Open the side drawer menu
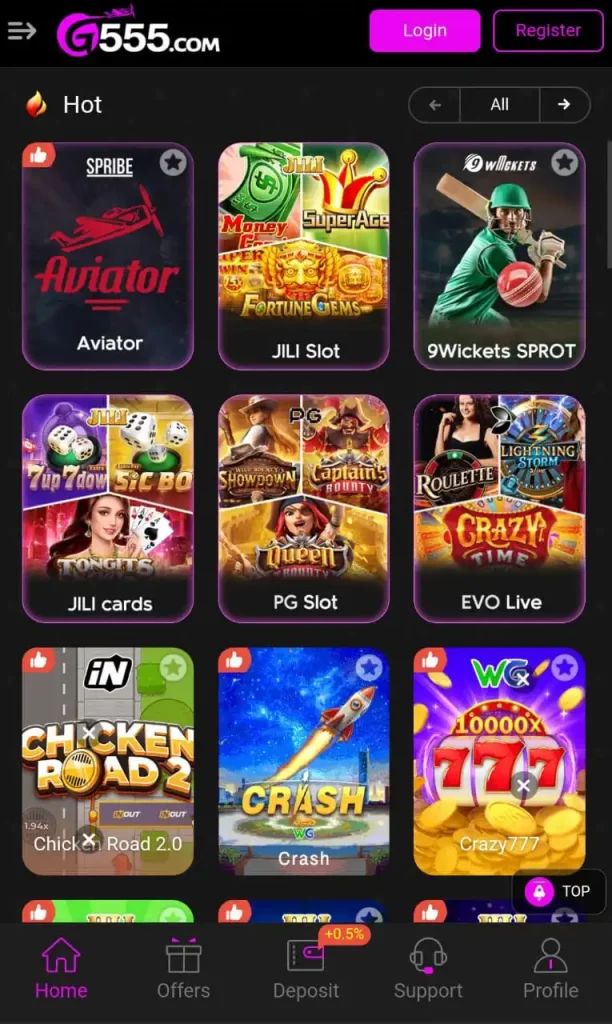 tap(22, 30)
